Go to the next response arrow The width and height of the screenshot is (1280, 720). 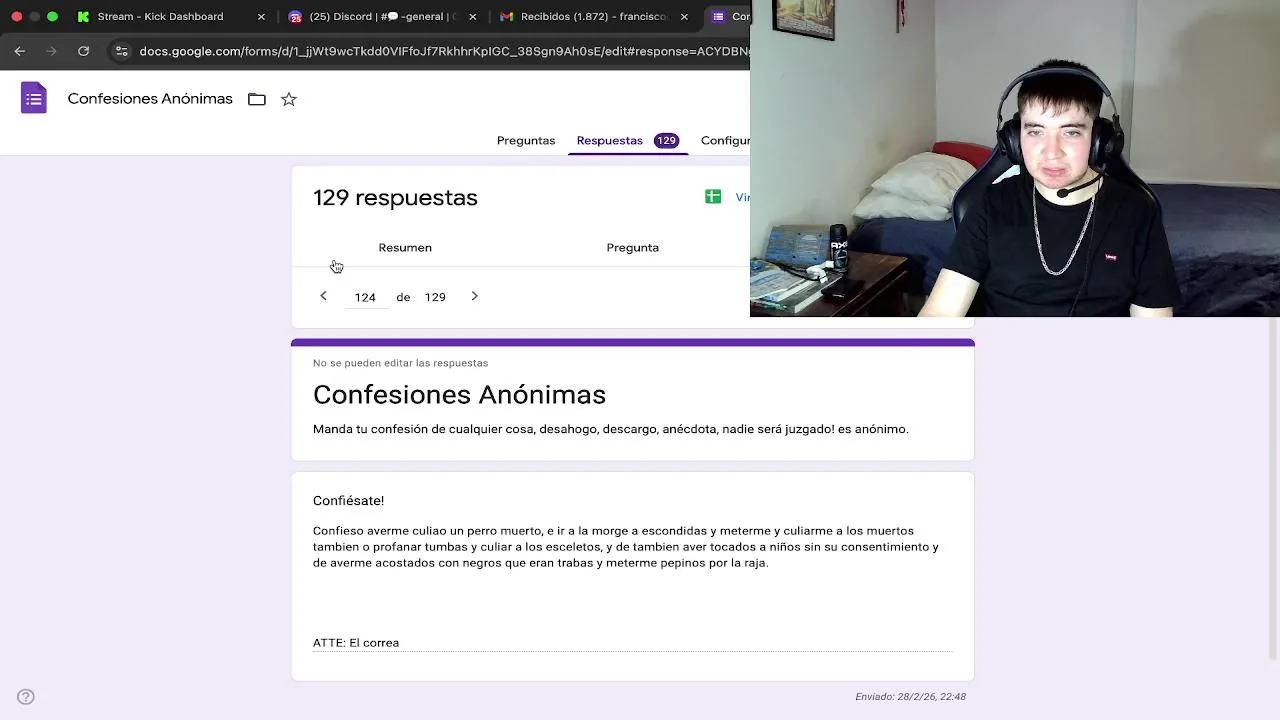[x=474, y=296]
